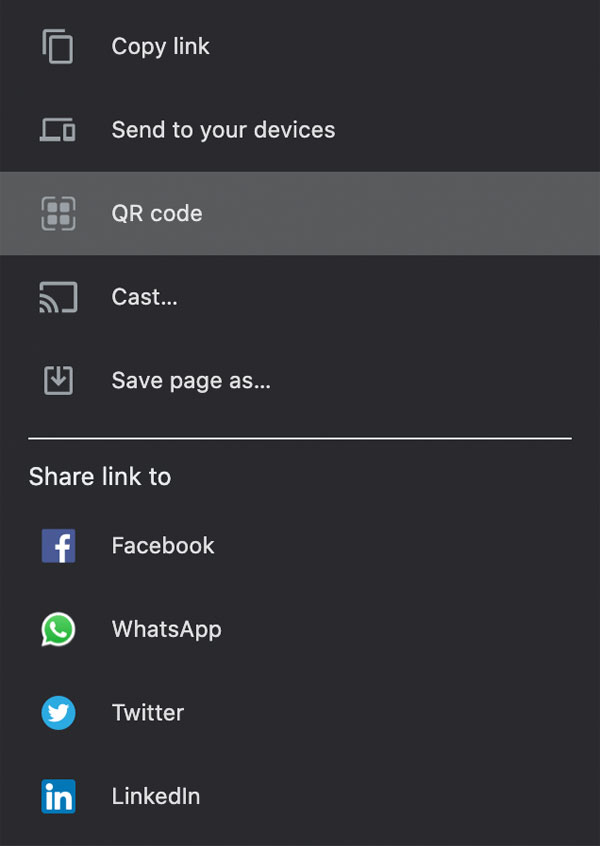Share the link on Twitter

pos(148,713)
